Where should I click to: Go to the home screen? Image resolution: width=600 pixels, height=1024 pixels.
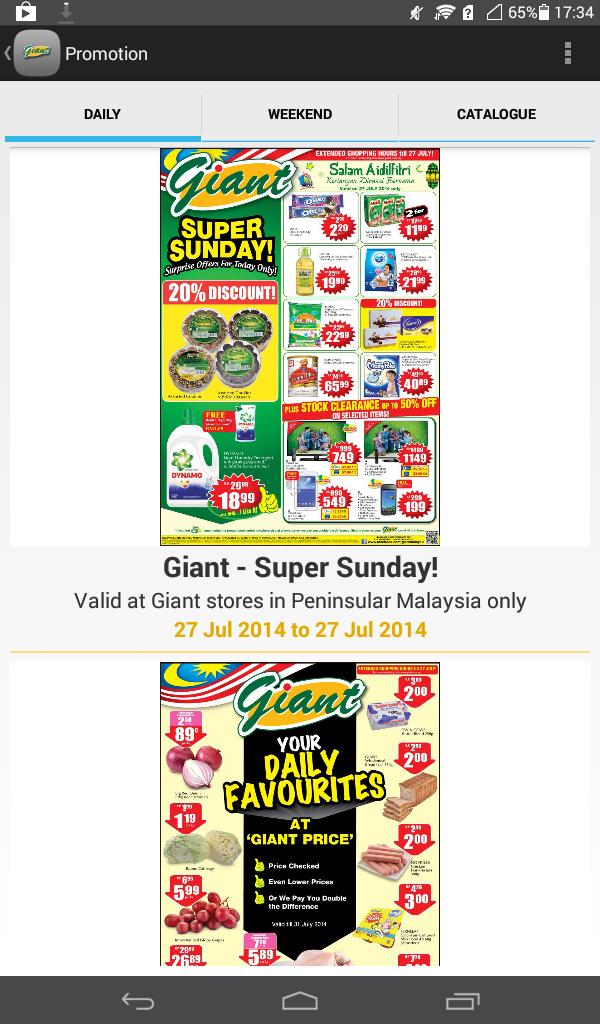coord(300,1000)
